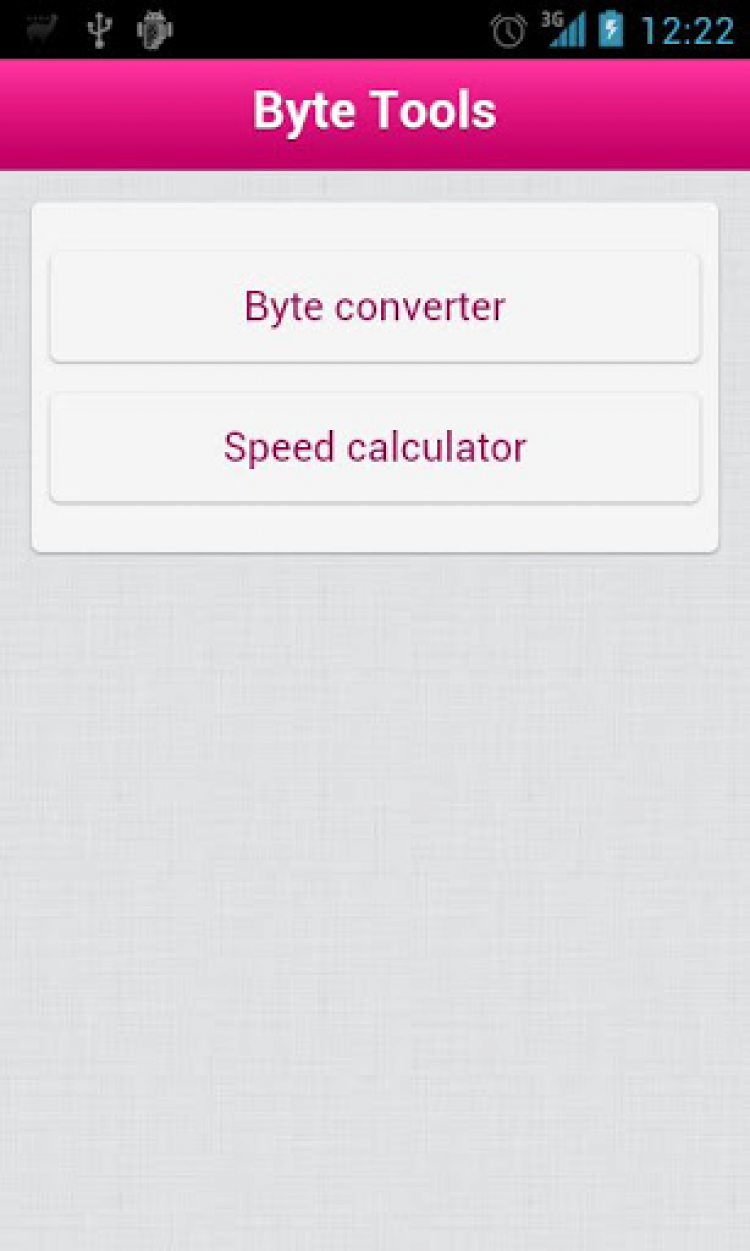The image size is (750, 1251).
Task: Launch the Speed calculator
Action: pyautogui.click(x=375, y=447)
